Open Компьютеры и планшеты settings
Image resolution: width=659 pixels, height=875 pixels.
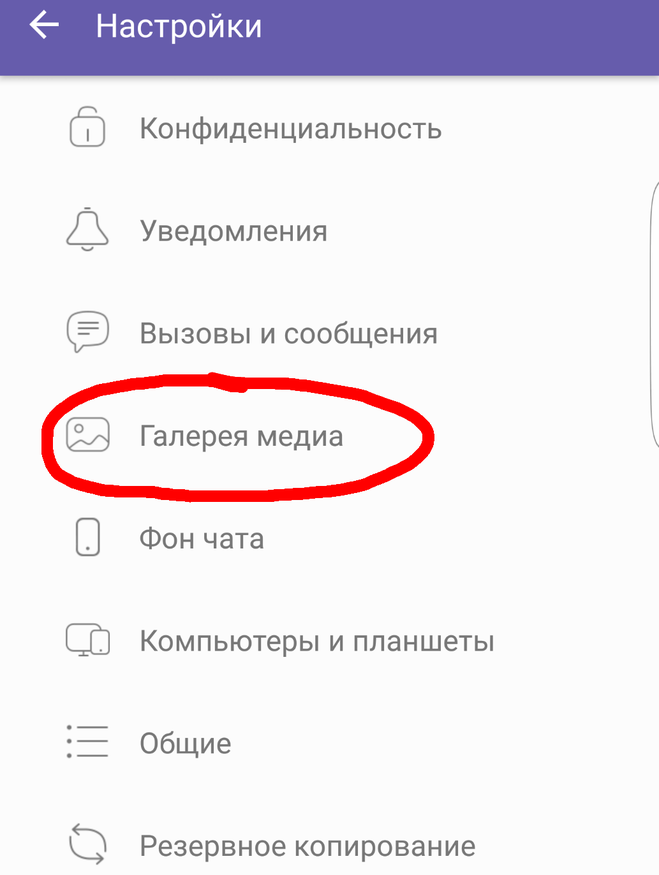316,641
